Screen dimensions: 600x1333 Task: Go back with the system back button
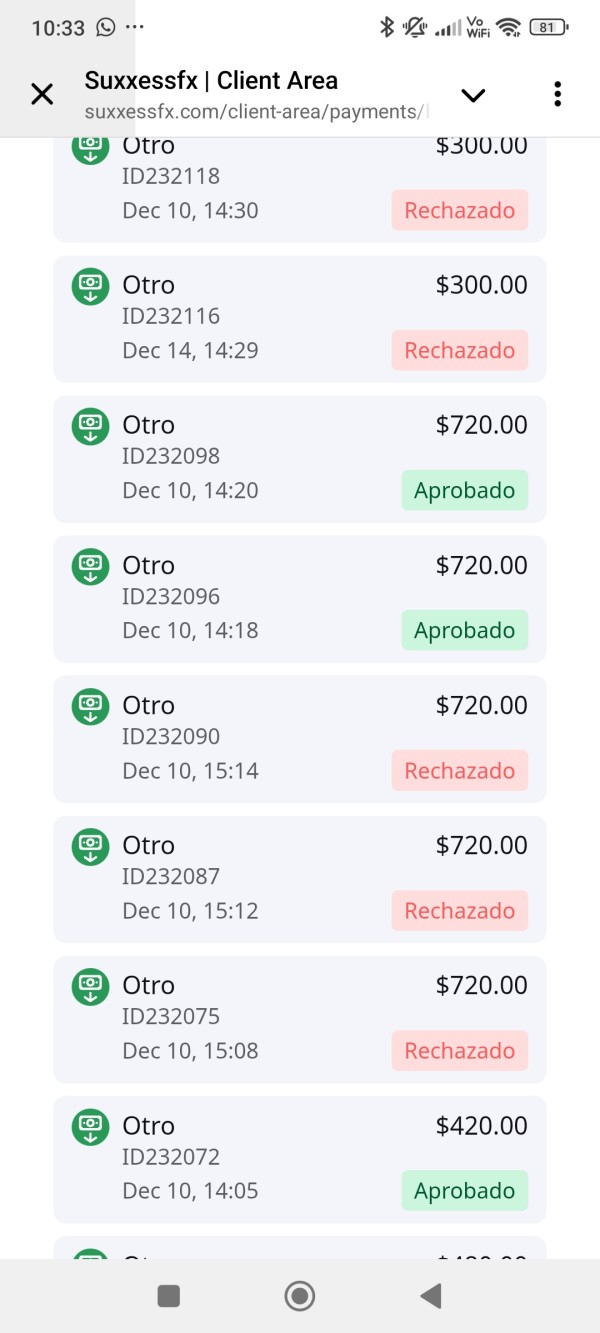(x=431, y=1296)
